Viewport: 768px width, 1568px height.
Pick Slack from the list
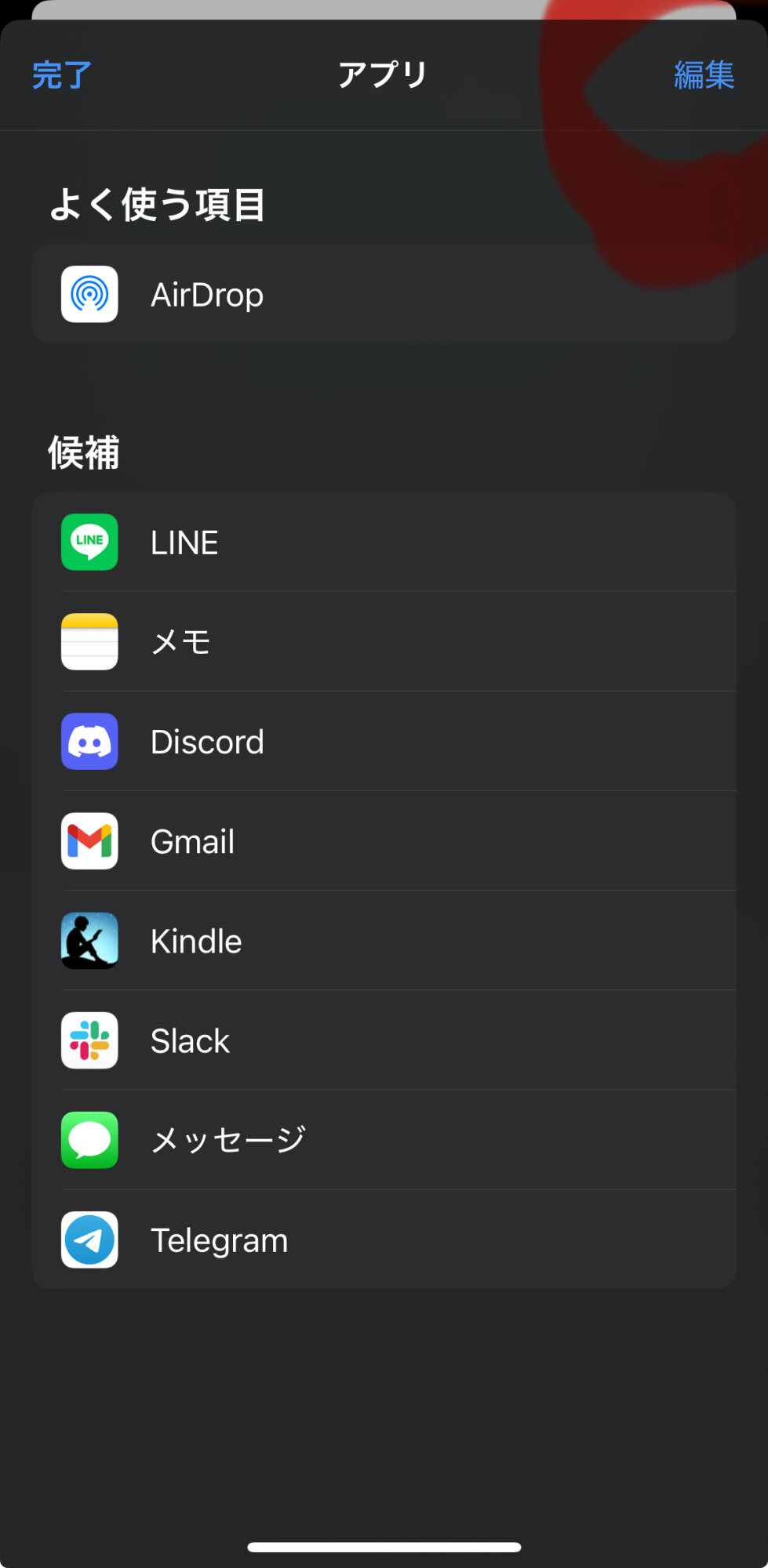pos(384,1040)
